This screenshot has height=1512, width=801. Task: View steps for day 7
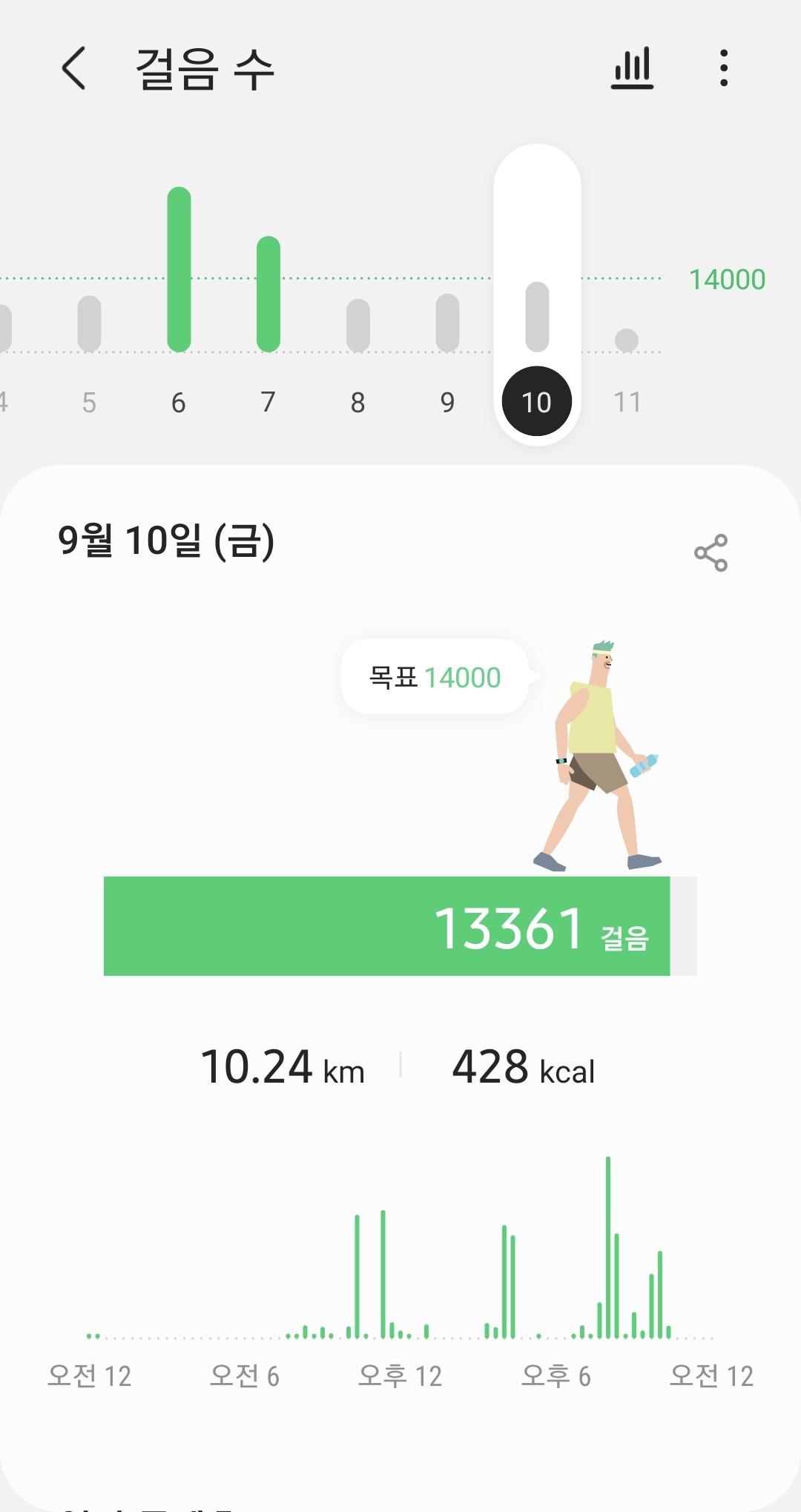[x=268, y=402]
